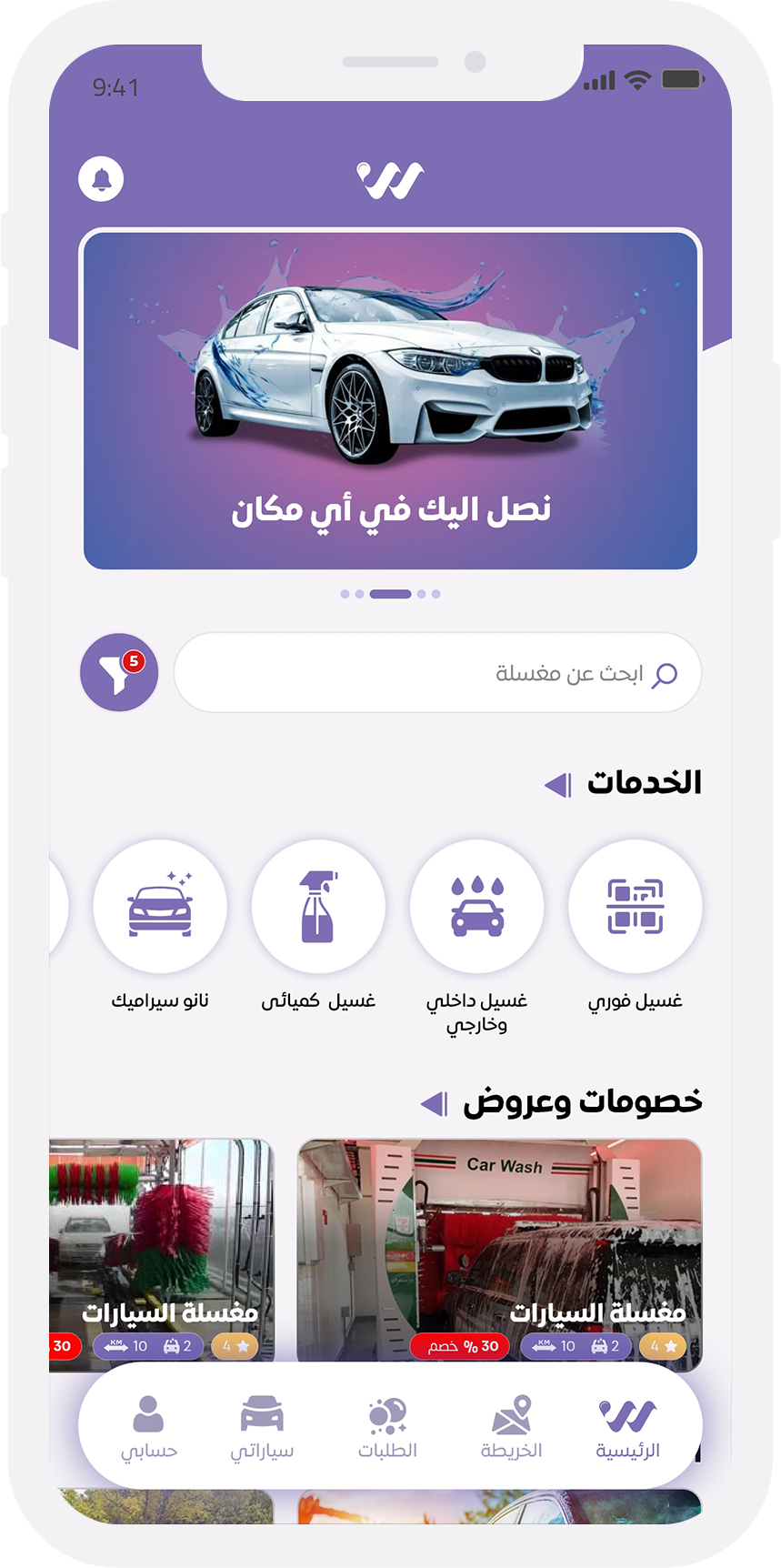Open the نصل اليك في أي مكان banner
Screen dimensions: 781x1568
[390, 400]
